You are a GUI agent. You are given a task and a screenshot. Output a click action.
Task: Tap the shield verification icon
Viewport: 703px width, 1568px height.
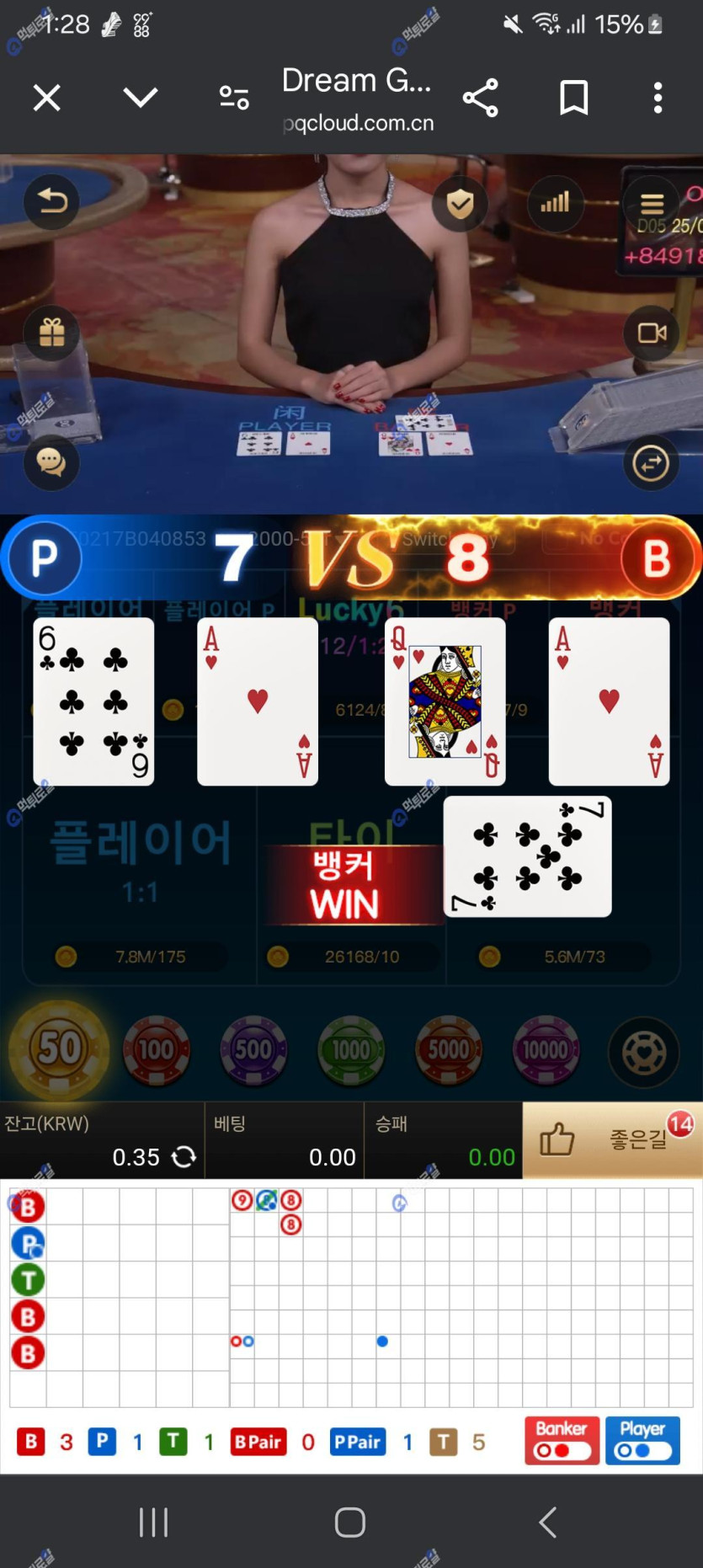460,203
